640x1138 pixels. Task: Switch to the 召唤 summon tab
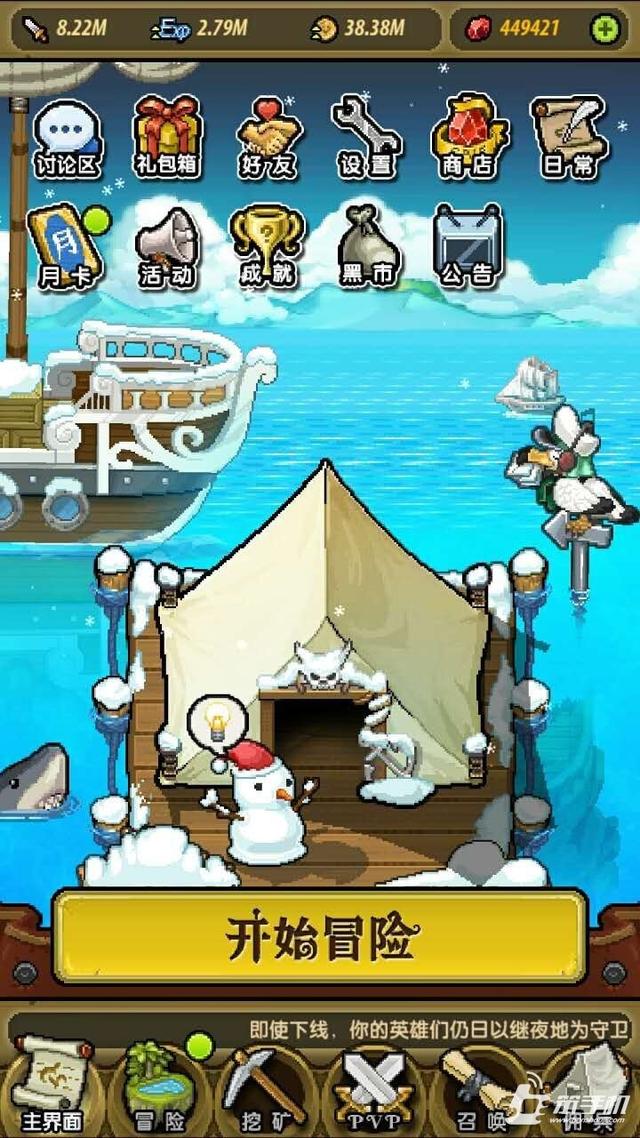(x=477, y=1087)
